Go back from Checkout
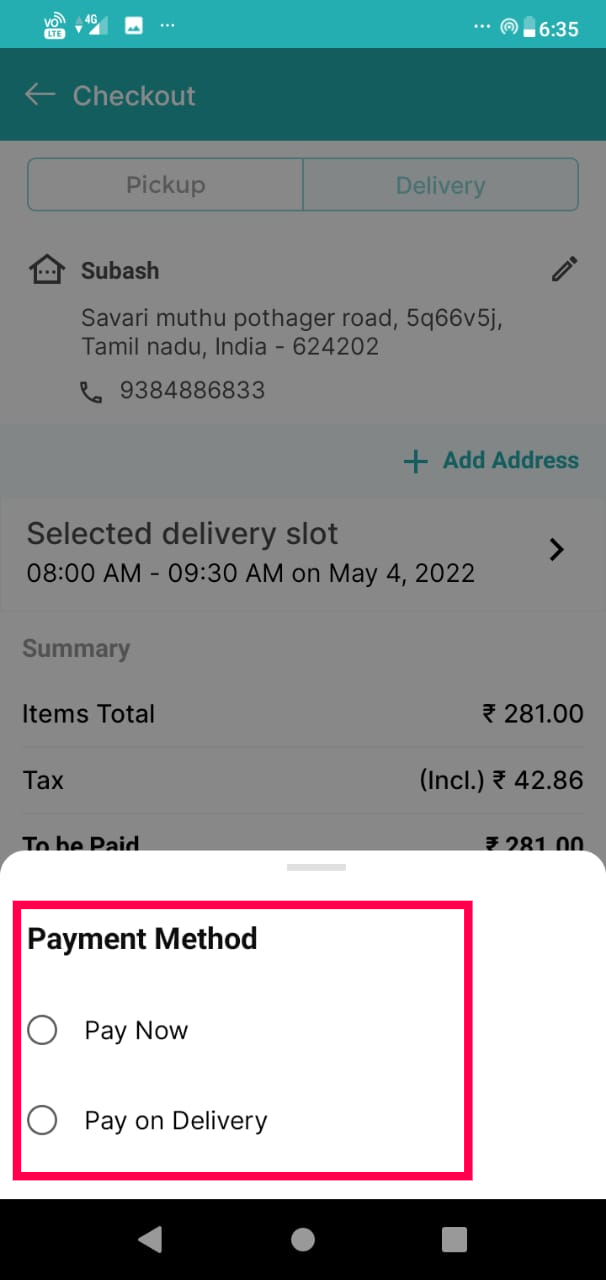This screenshot has width=606, height=1280. coord(40,95)
